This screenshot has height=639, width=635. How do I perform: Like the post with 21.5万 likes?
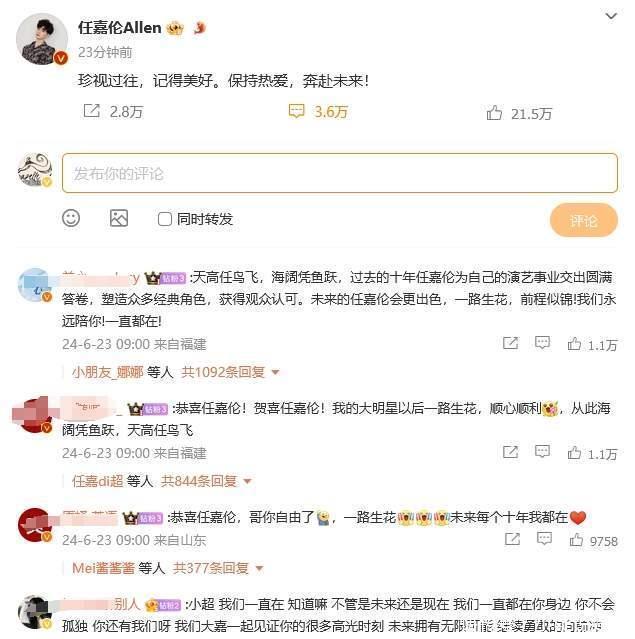(518, 113)
